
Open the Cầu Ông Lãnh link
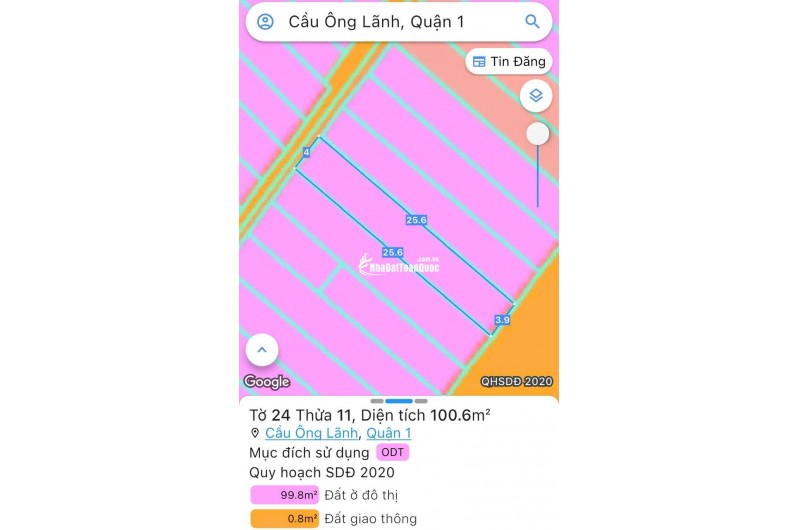pyautogui.click(x=311, y=433)
